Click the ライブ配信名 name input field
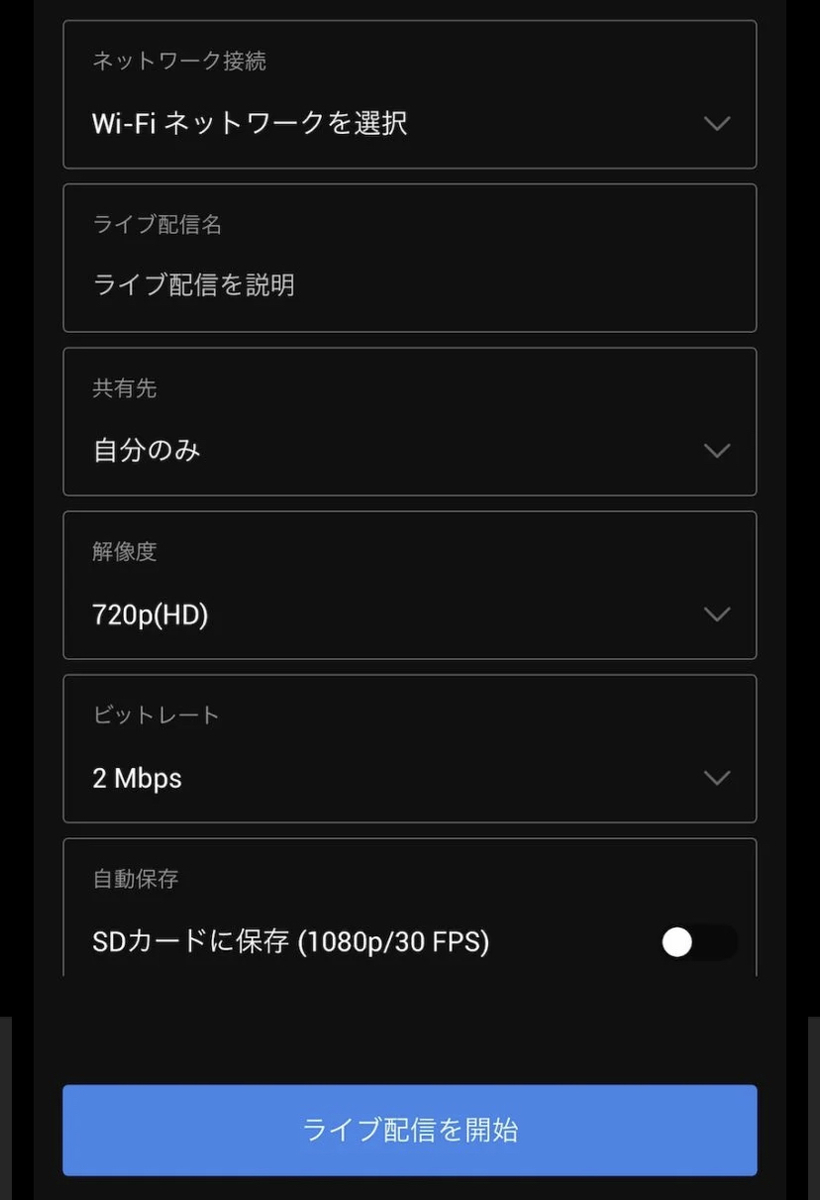The width and height of the screenshot is (820, 1200). tap(409, 258)
